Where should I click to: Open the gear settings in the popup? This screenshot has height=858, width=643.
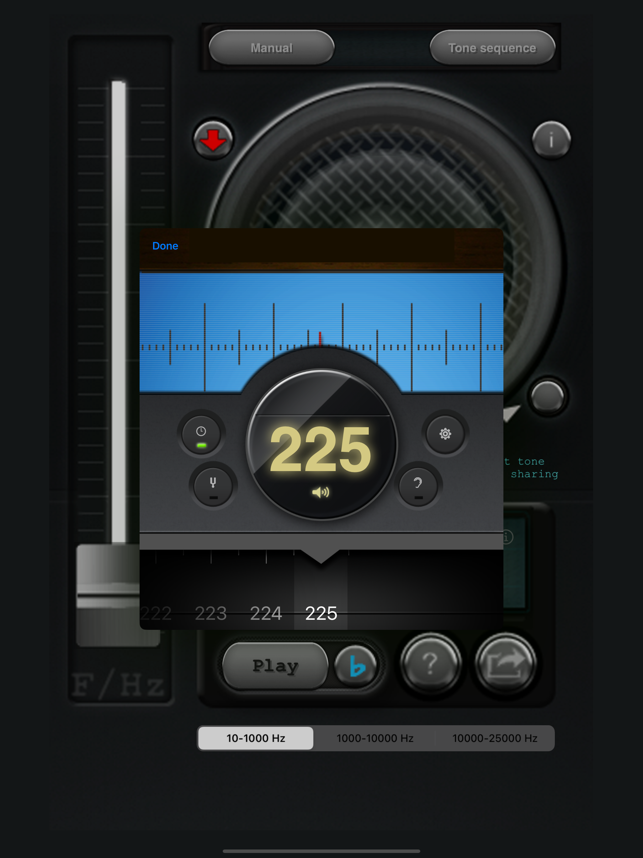tap(445, 434)
